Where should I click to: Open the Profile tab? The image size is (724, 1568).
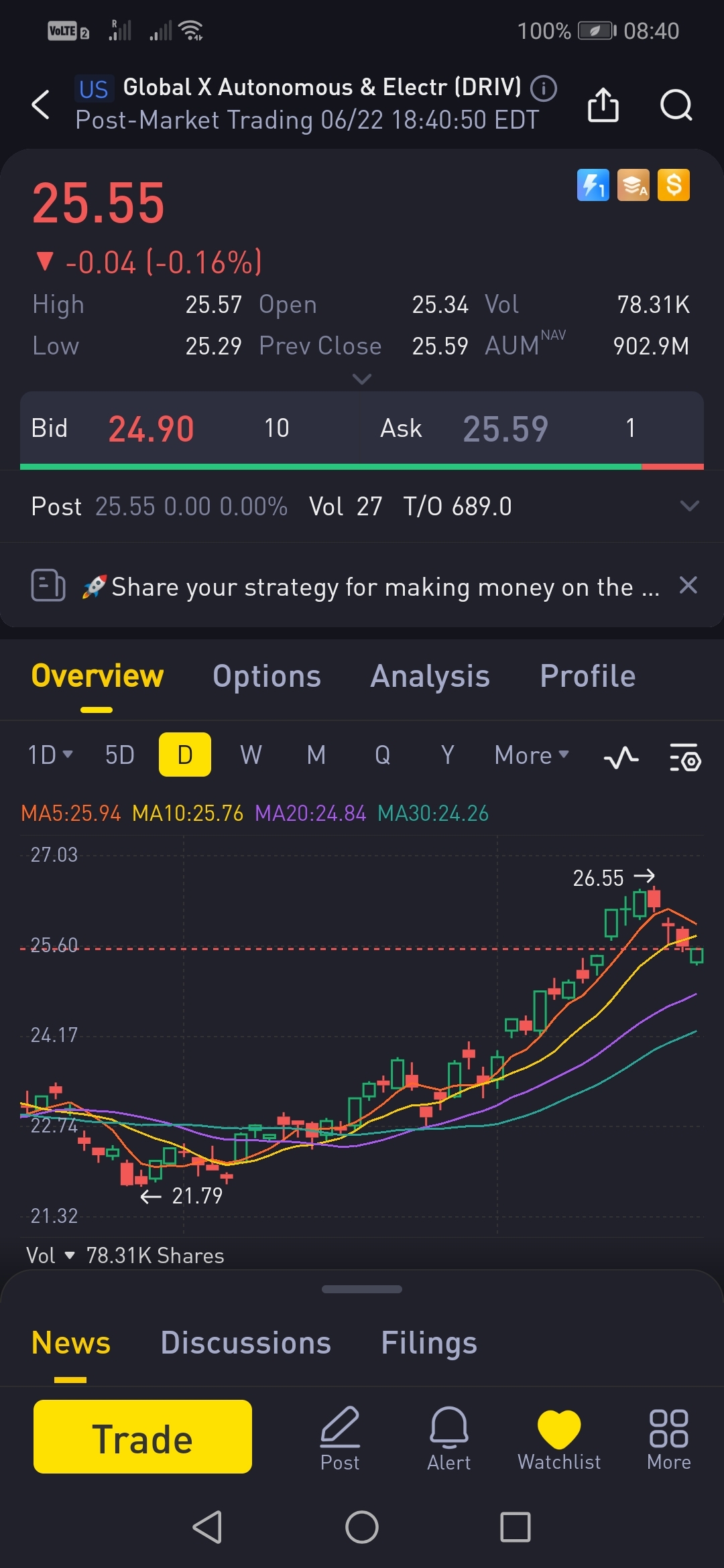(588, 676)
